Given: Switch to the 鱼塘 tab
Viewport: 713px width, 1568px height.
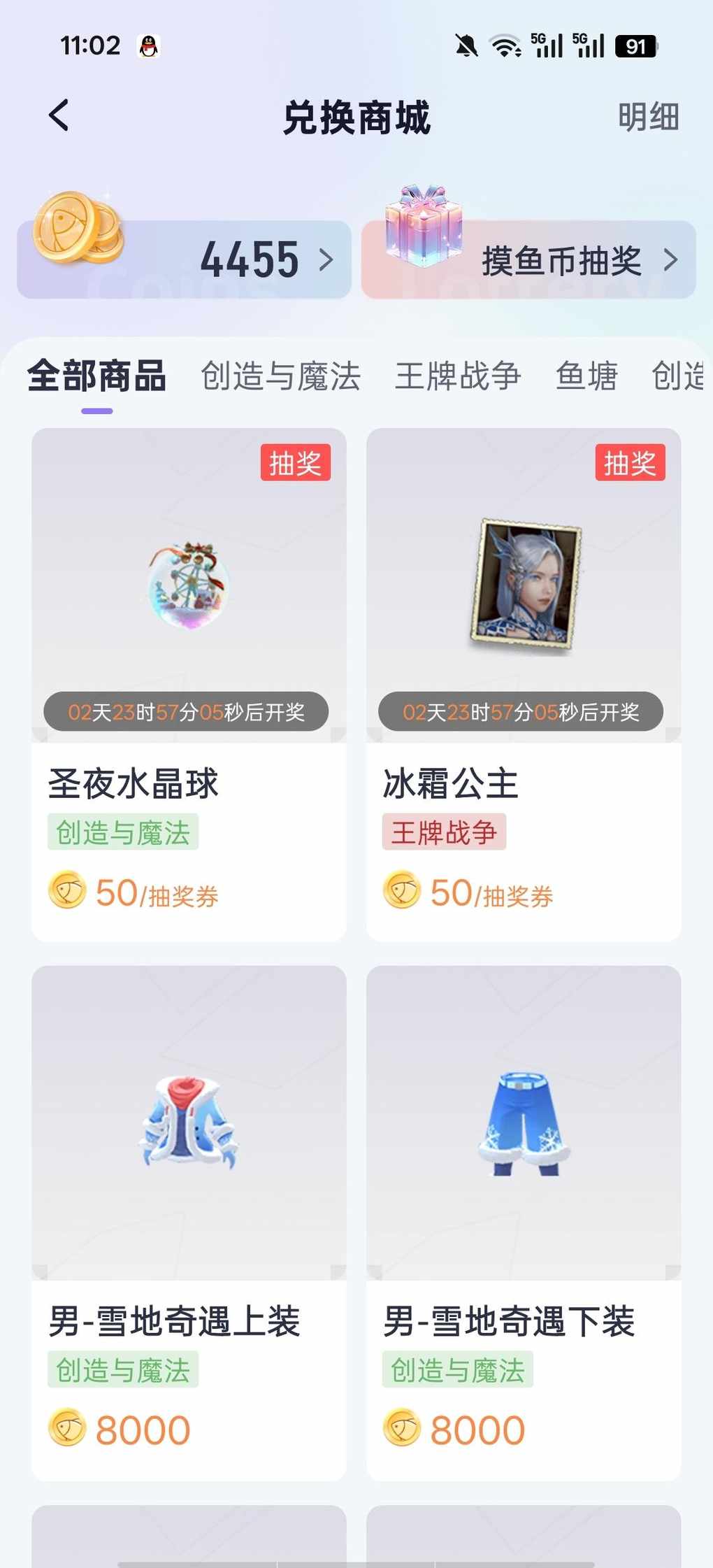Looking at the screenshot, I should [x=586, y=376].
